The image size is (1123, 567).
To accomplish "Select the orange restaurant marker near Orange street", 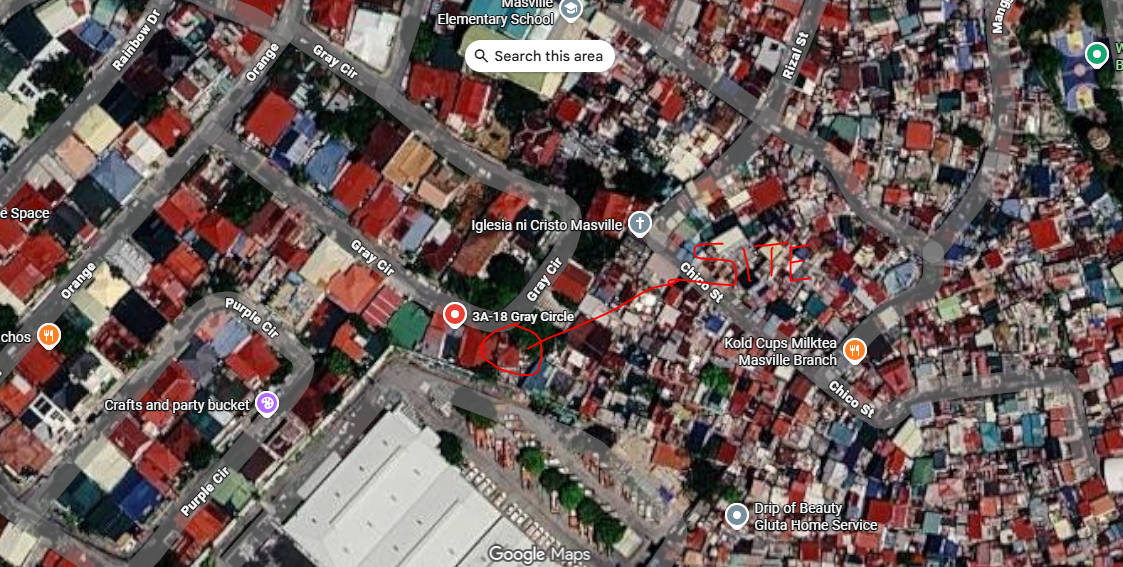I will [48, 335].
